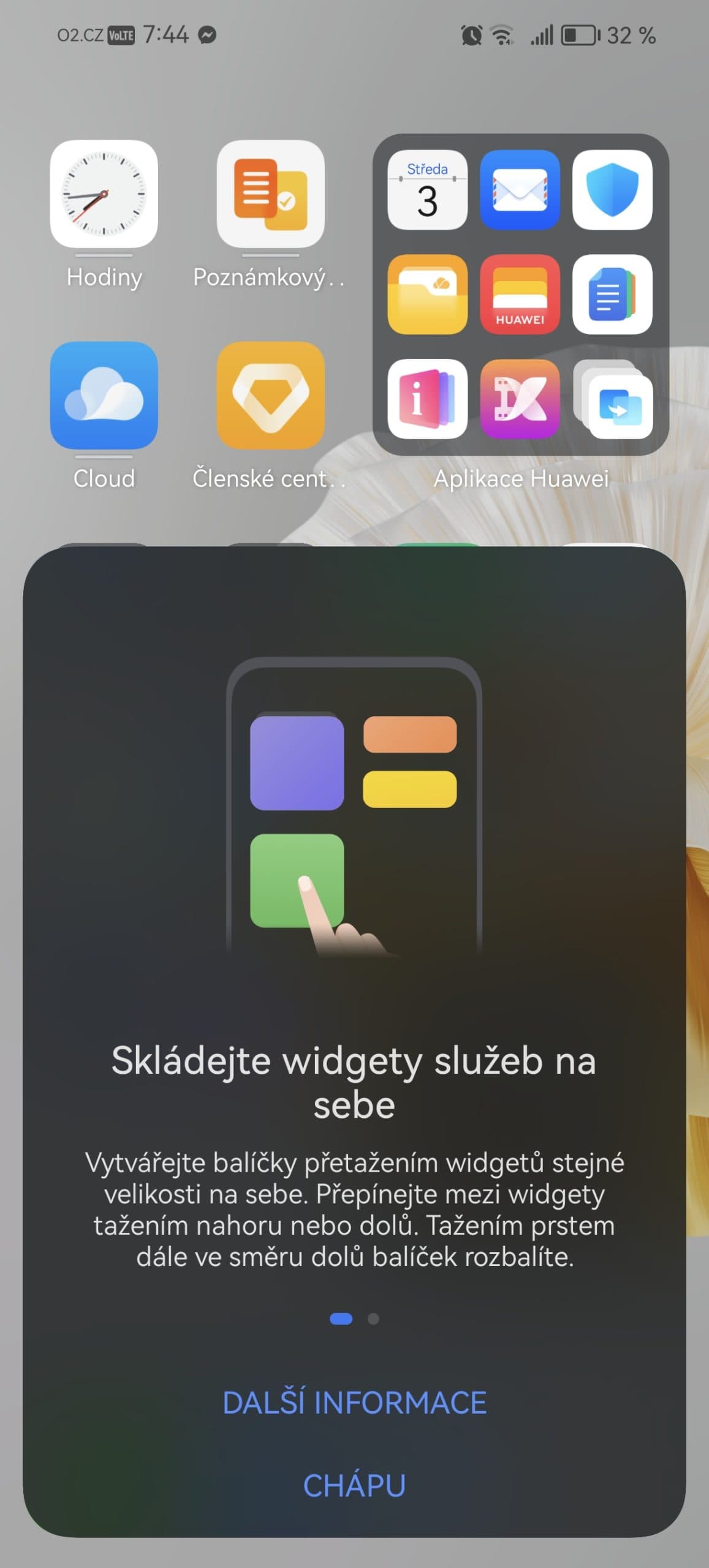Expand the Aplikace Huawei folder via stacked icon
The width and height of the screenshot is (709, 1568).
(x=613, y=400)
